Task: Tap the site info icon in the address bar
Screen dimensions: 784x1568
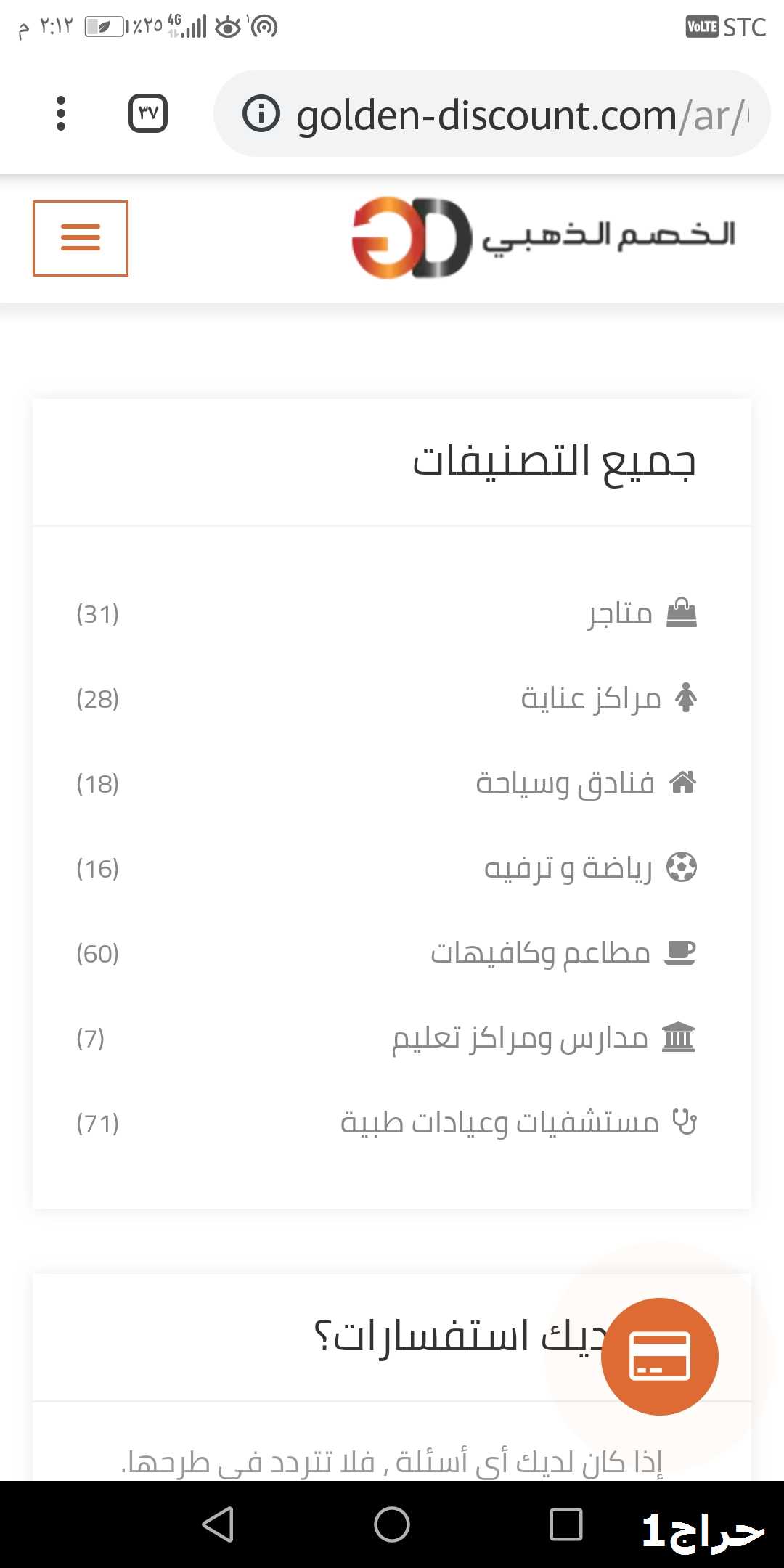Action: point(261,113)
